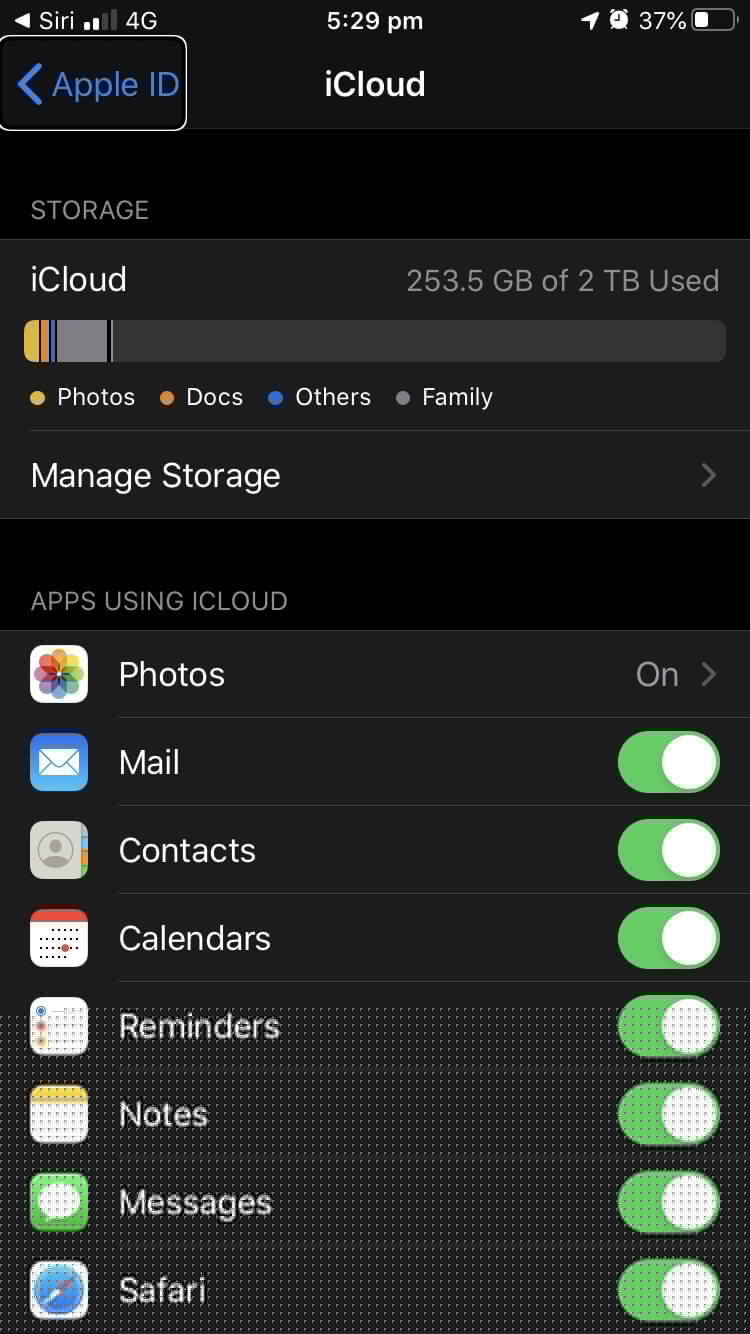Toggle the Calendars switch

[x=668, y=939]
